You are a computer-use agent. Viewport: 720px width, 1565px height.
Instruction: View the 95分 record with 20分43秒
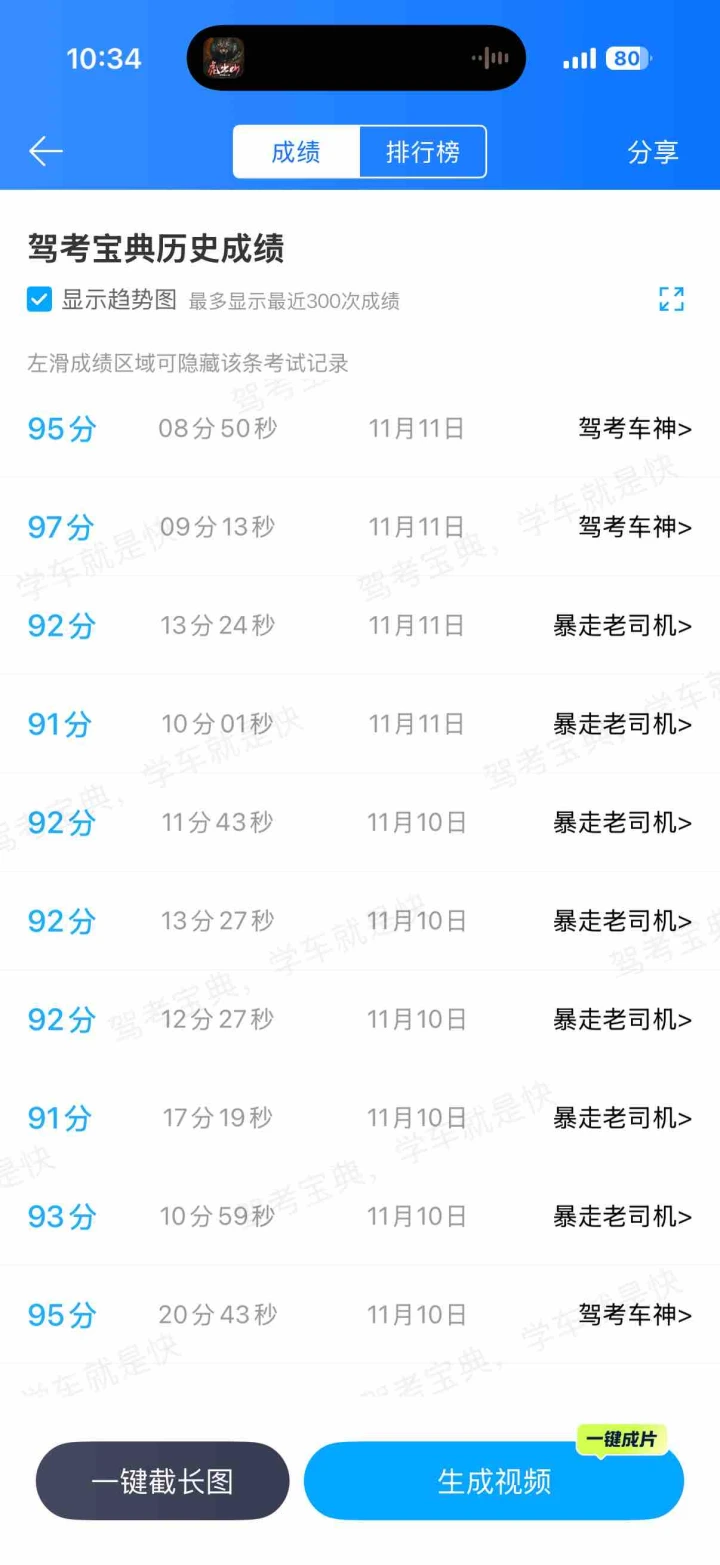click(x=360, y=1315)
